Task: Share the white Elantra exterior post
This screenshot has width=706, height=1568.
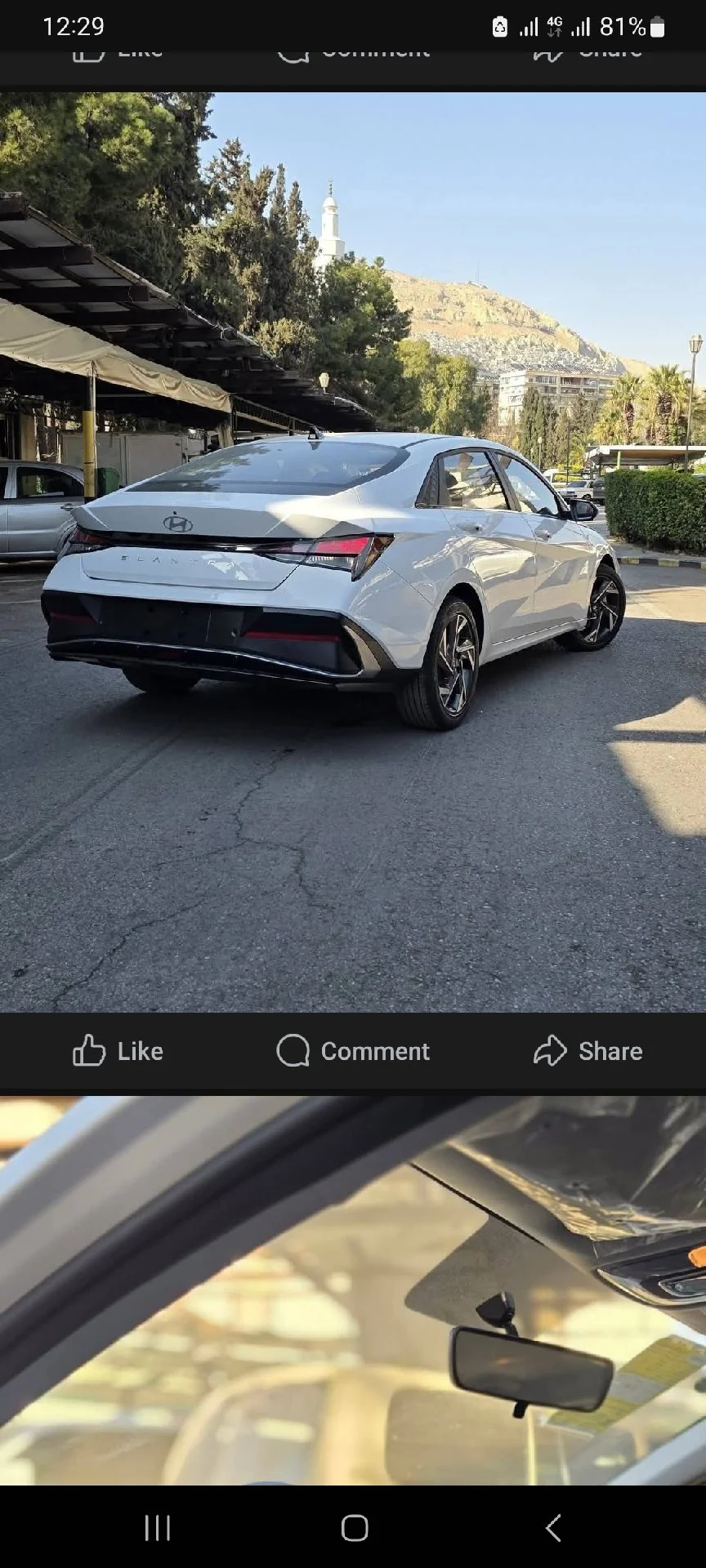Action: click(588, 1051)
